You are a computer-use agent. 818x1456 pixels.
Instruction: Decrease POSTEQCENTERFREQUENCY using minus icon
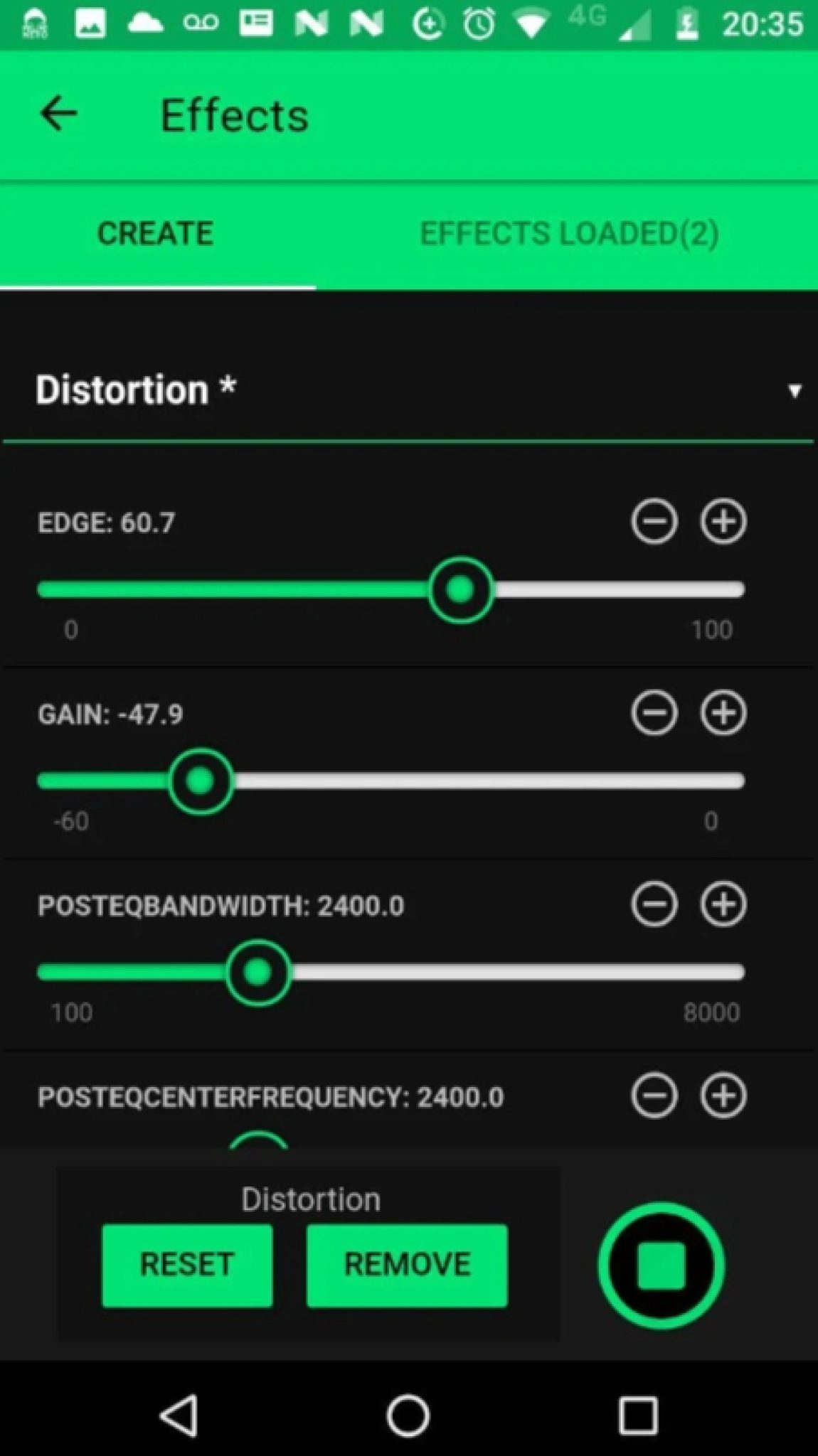pos(654,1096)
